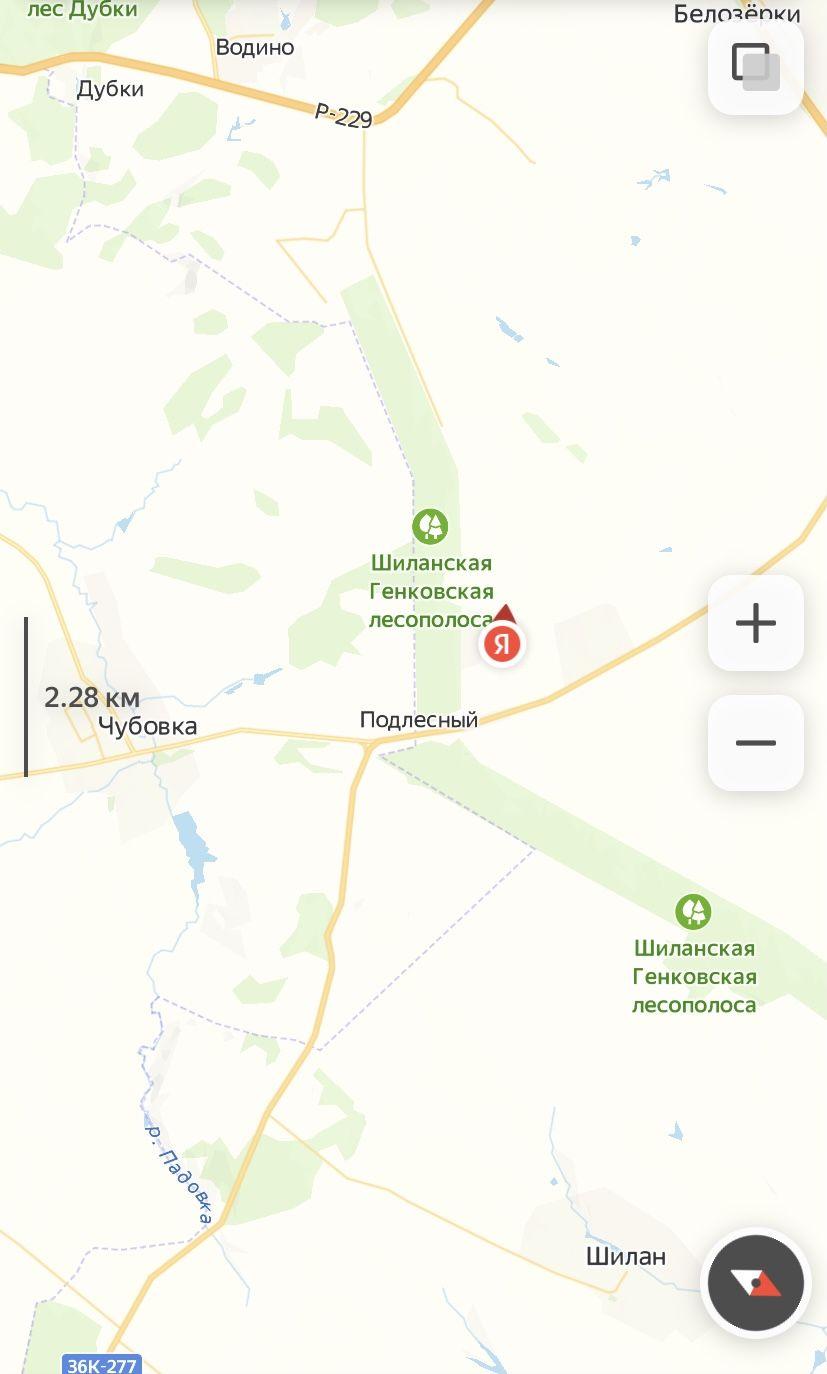This screenshot has height=1374, width=827.
Task: Zoom in with the plus button
Action: [x=756, y=623]
